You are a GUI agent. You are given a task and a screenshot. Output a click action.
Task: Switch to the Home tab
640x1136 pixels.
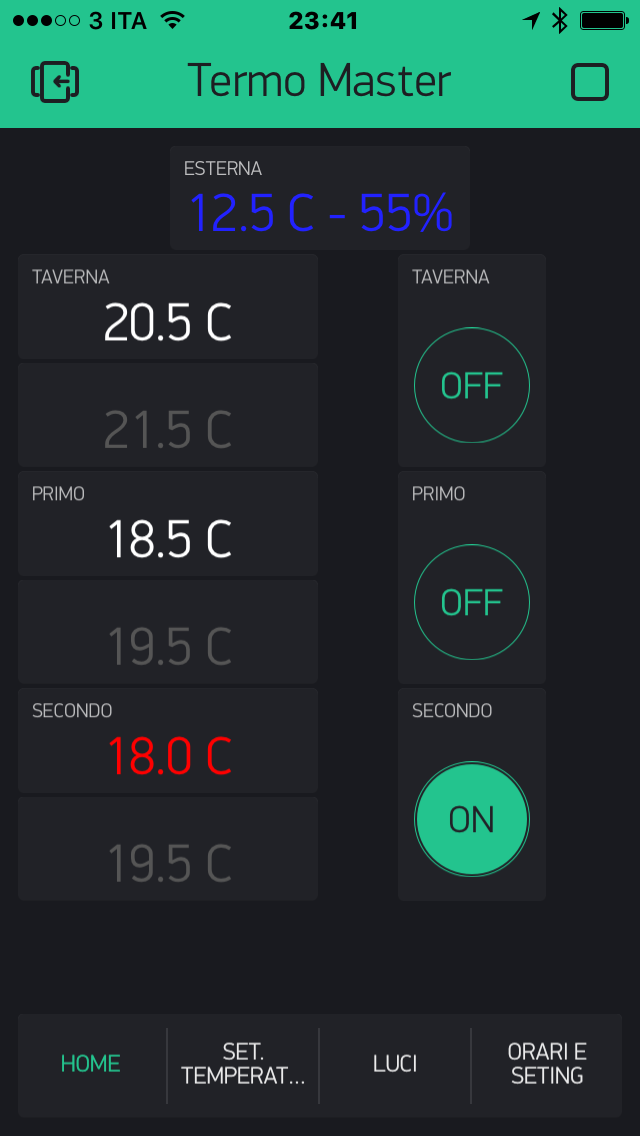point(91,1064)
